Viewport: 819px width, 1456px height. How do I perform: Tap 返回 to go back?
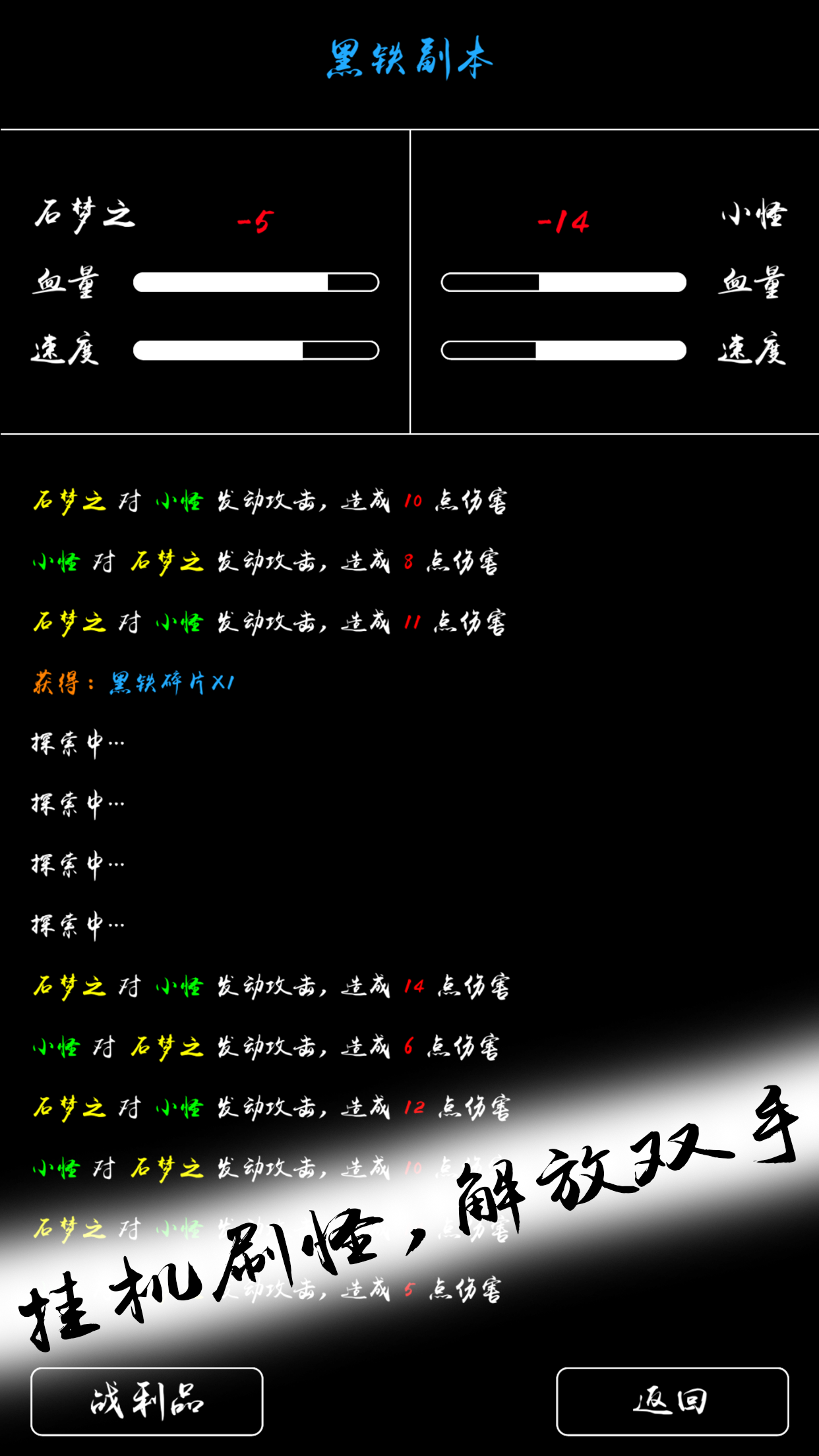coord(672,1401)
